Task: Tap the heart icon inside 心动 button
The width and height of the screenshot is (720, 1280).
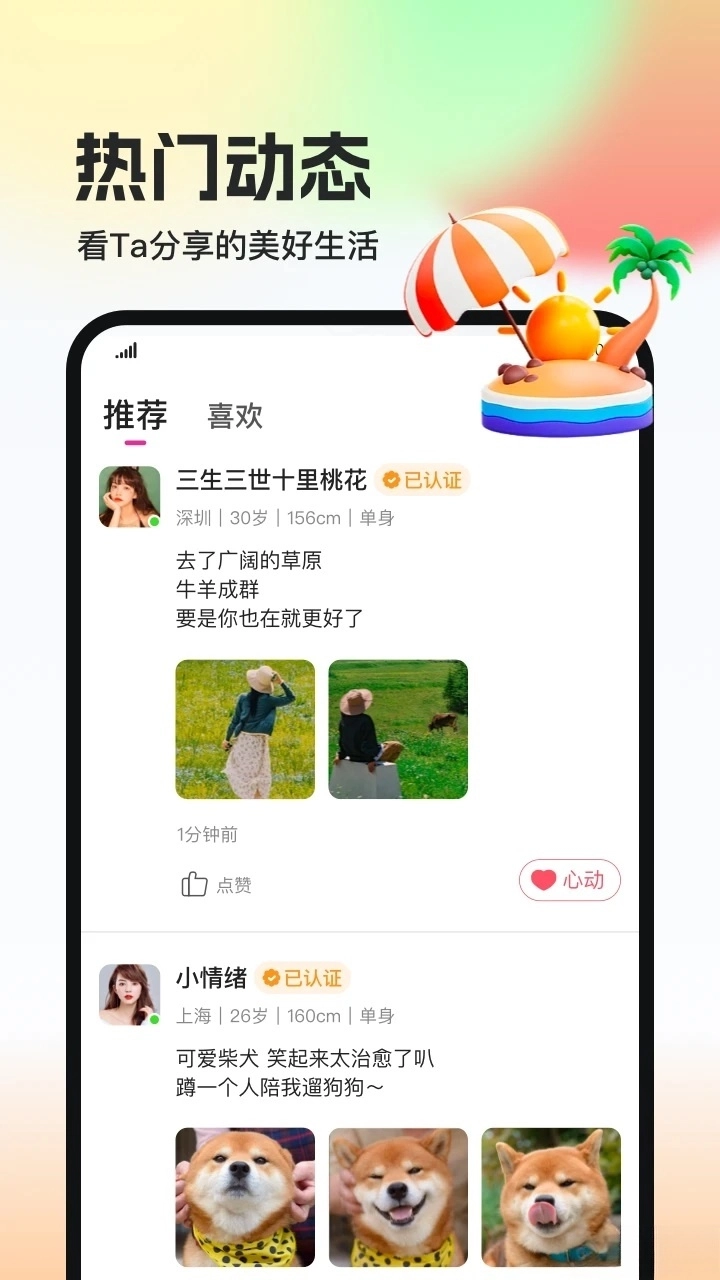Action: point(542,880)
